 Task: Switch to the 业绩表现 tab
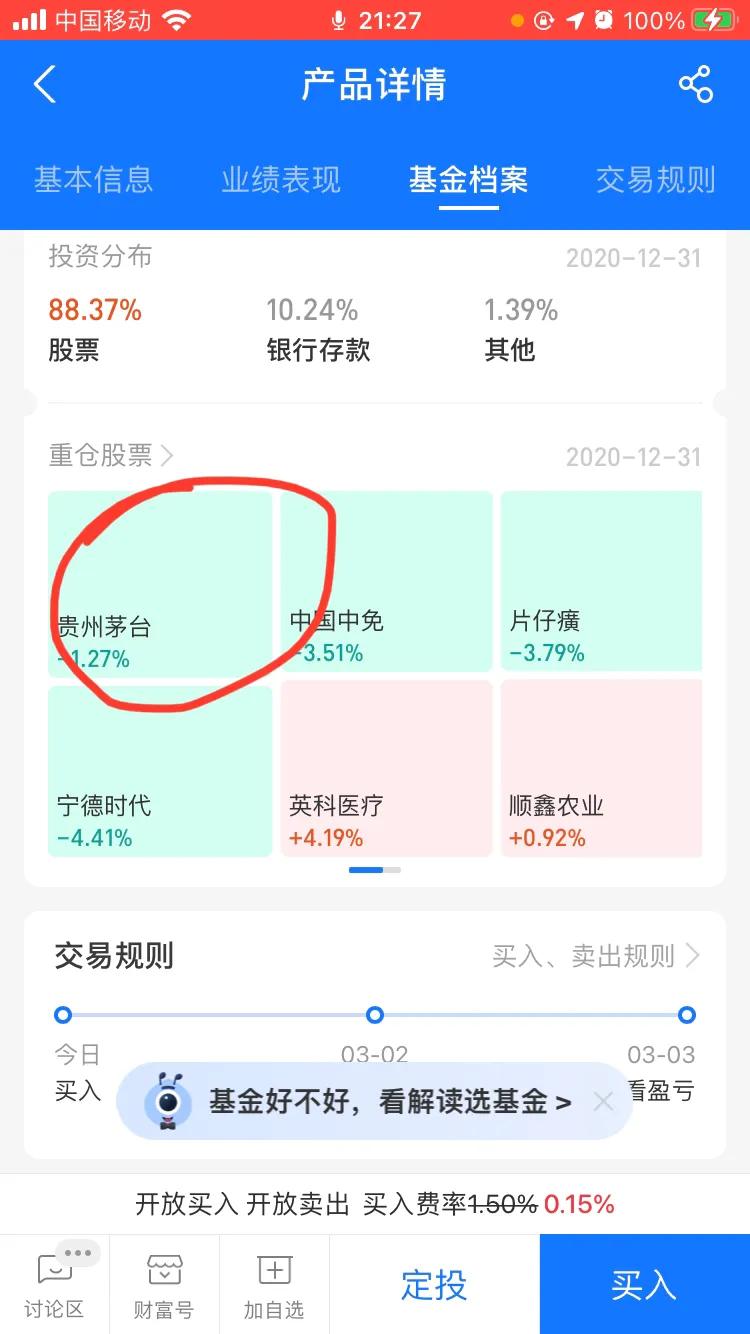[280, 180]
